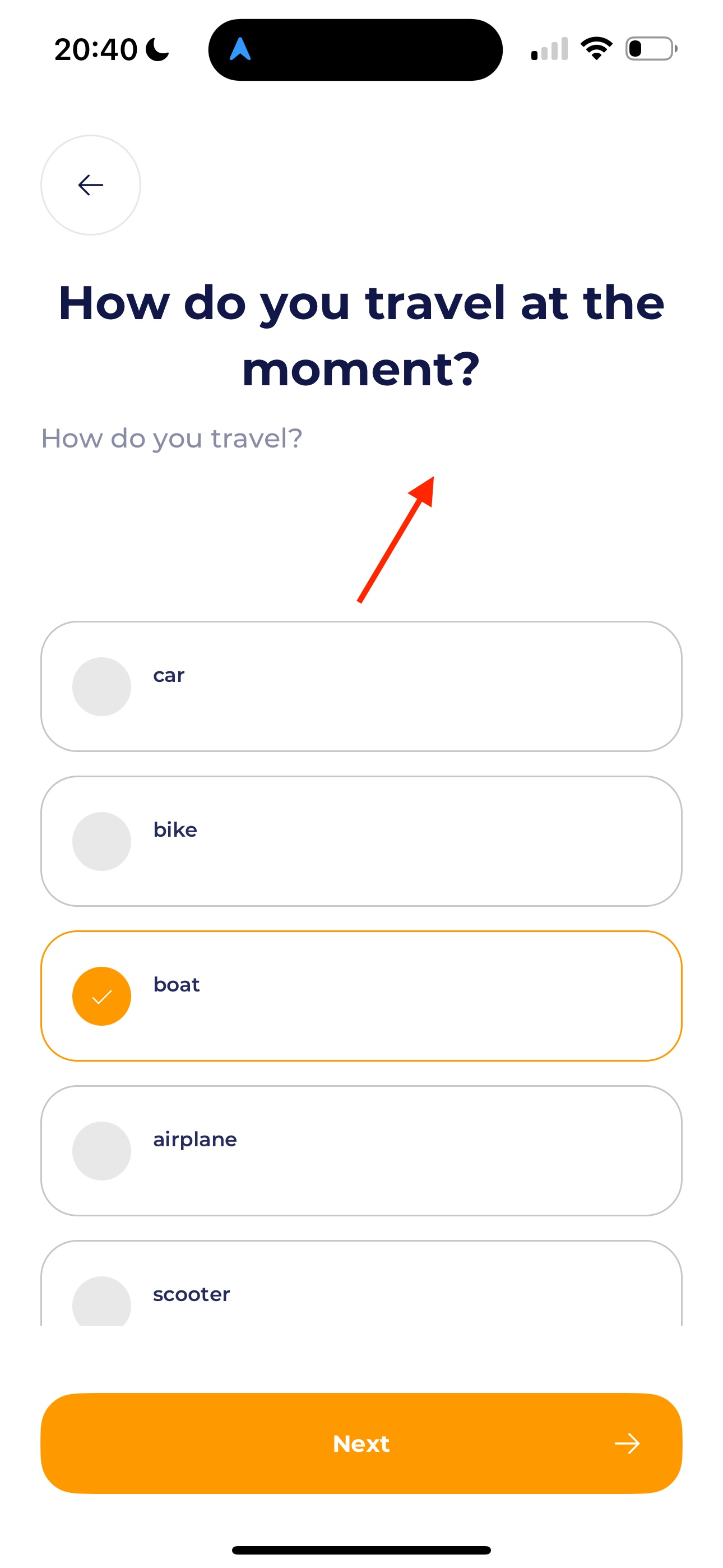This screenshot has width=723, height=1568.
Task: Go back using the arrow button
Action: click(91, 185)
